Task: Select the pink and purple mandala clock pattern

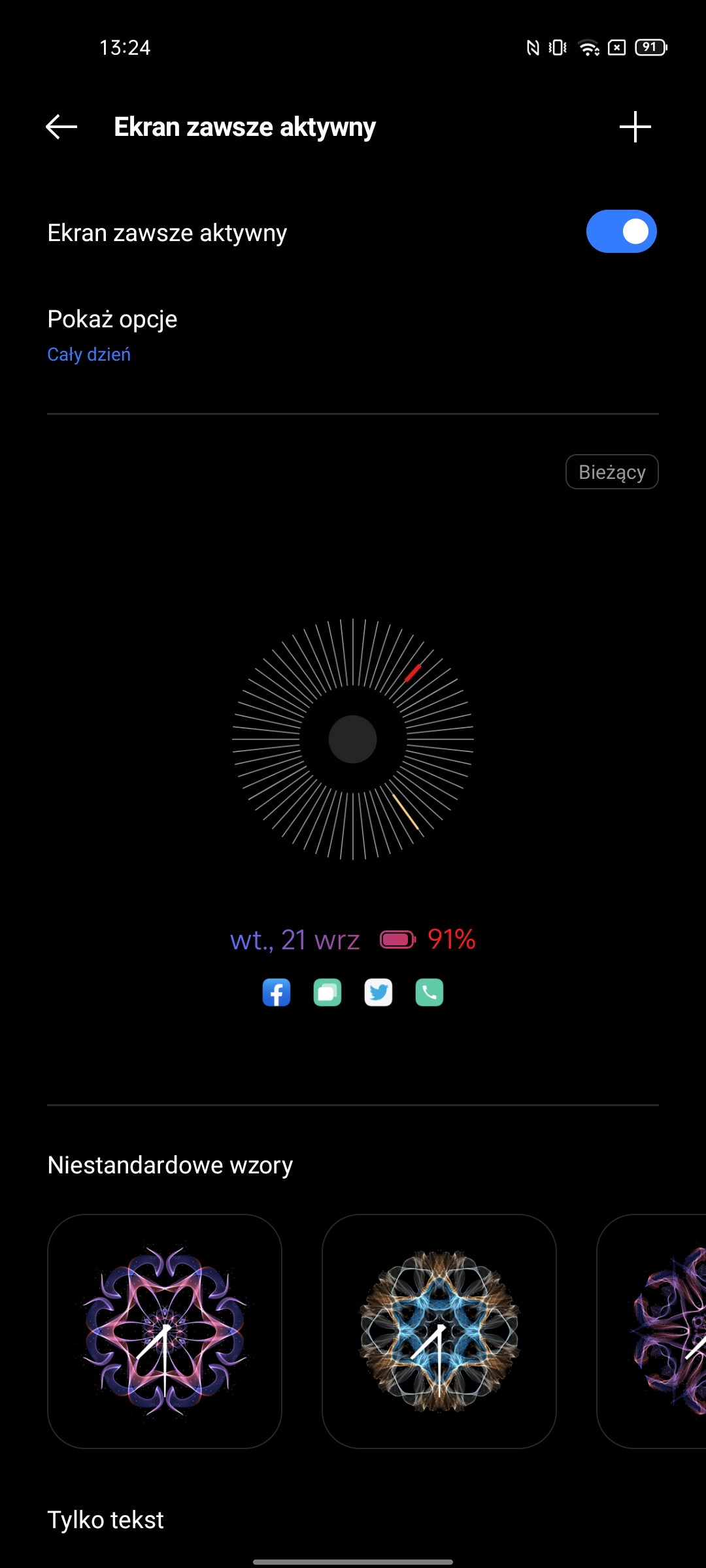Action: (x=165, y=1331)
